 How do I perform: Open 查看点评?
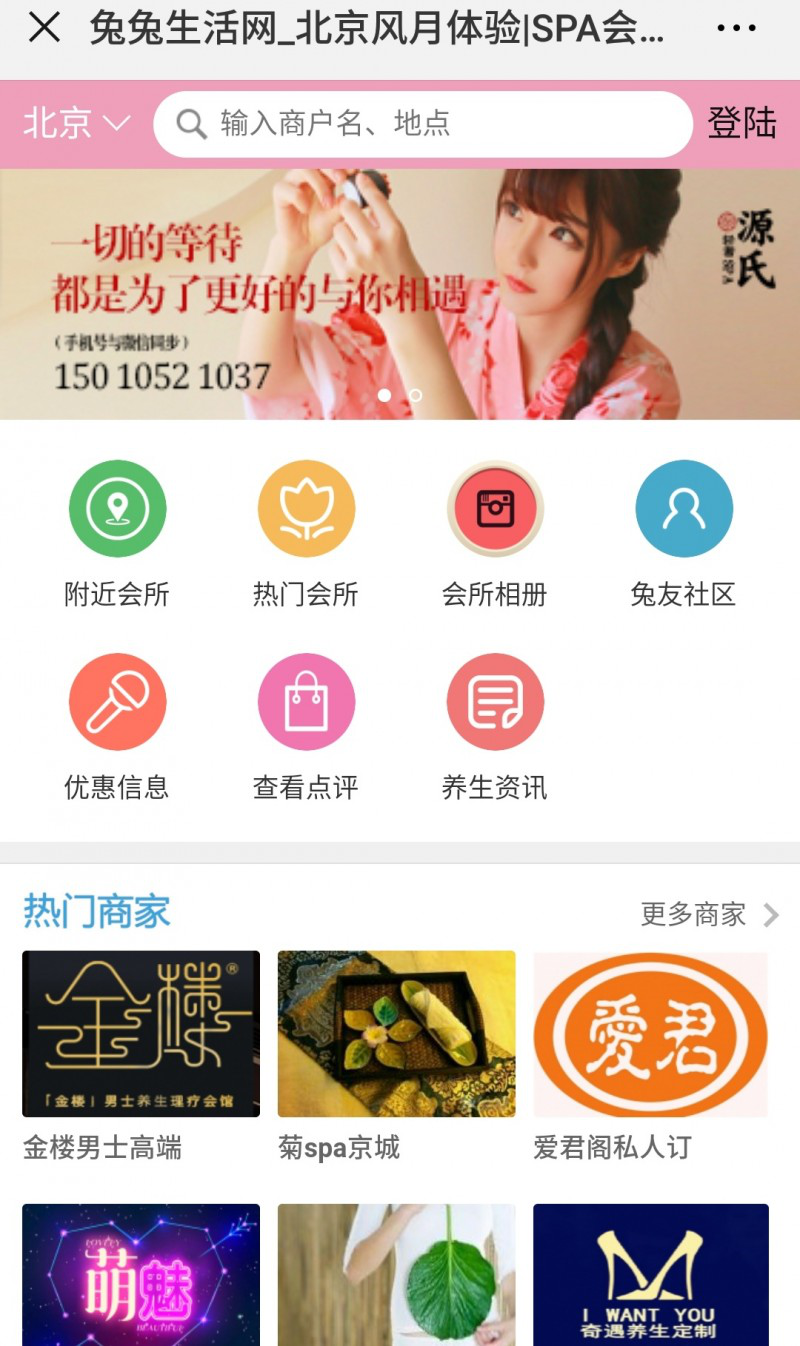[306, 728]
